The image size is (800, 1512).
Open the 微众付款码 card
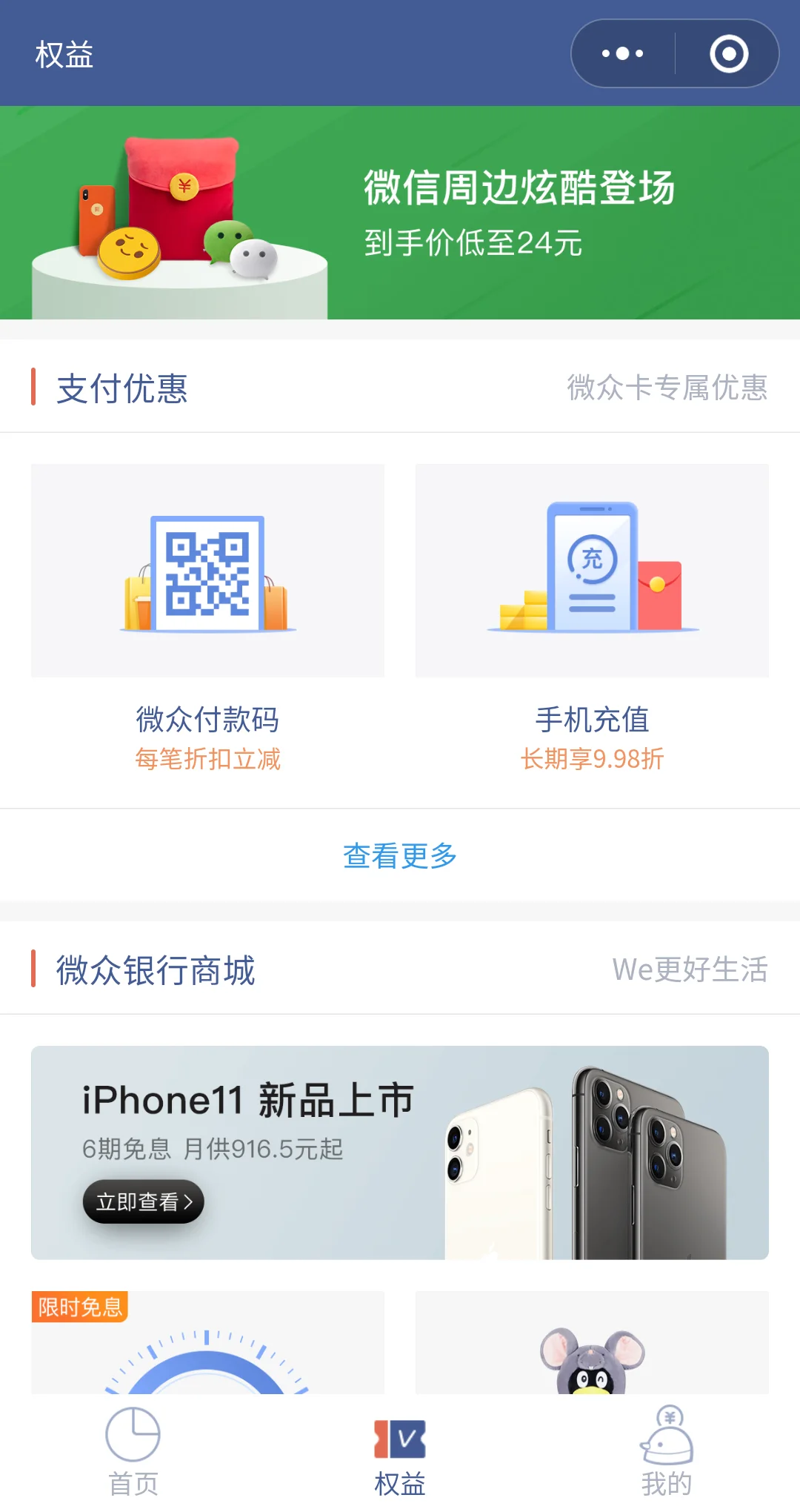tap(207, 615)
